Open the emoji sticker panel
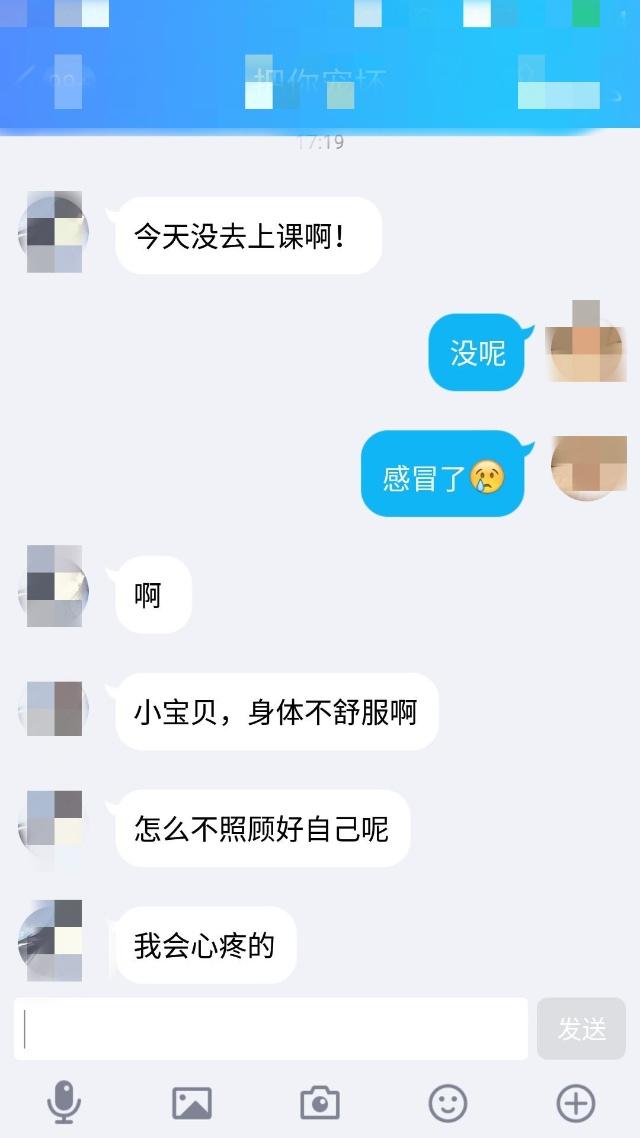This screenshot has height=1138, width=640. (x=448, y=1103)
